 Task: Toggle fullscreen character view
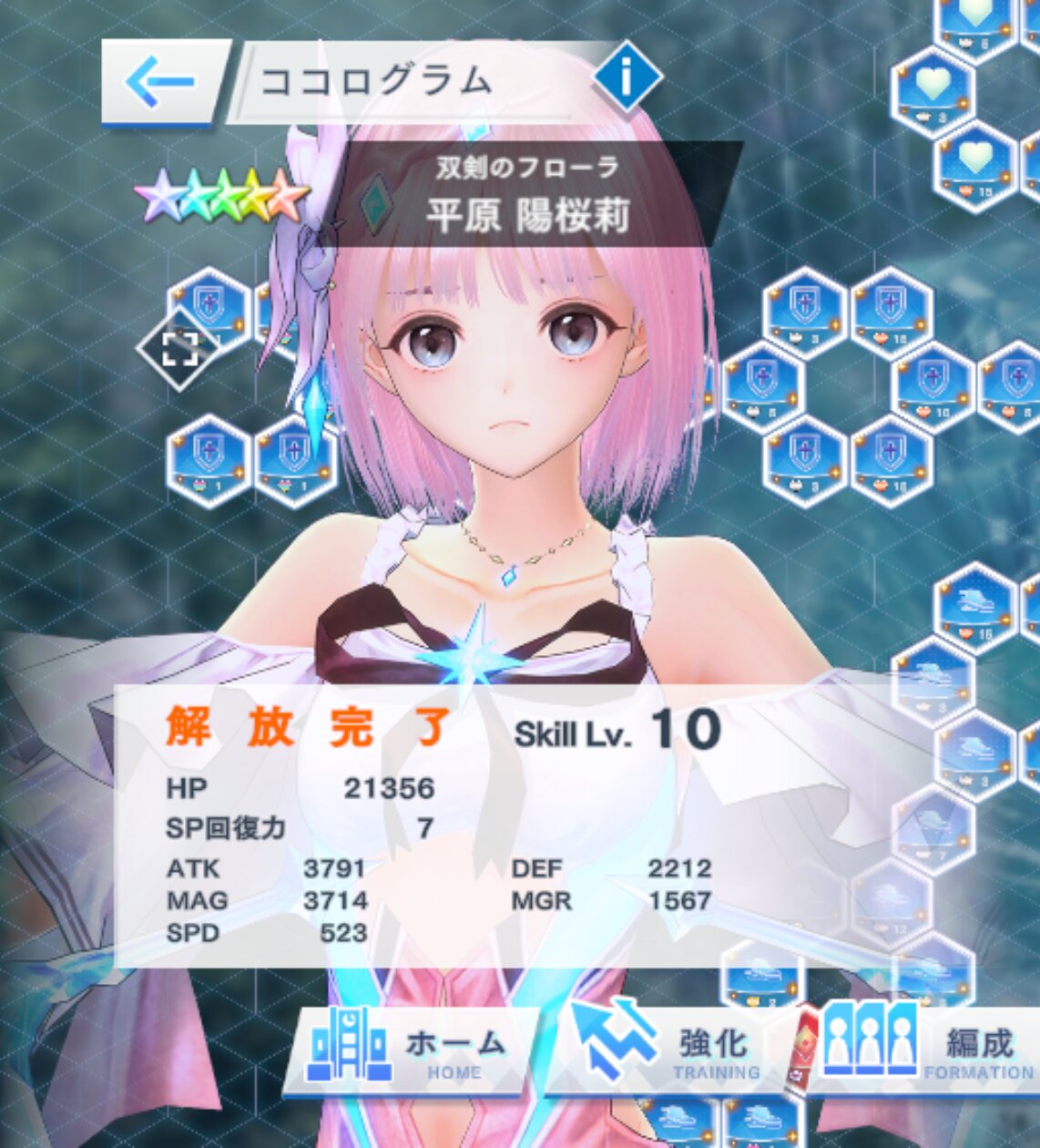click(x=179, y=349)
